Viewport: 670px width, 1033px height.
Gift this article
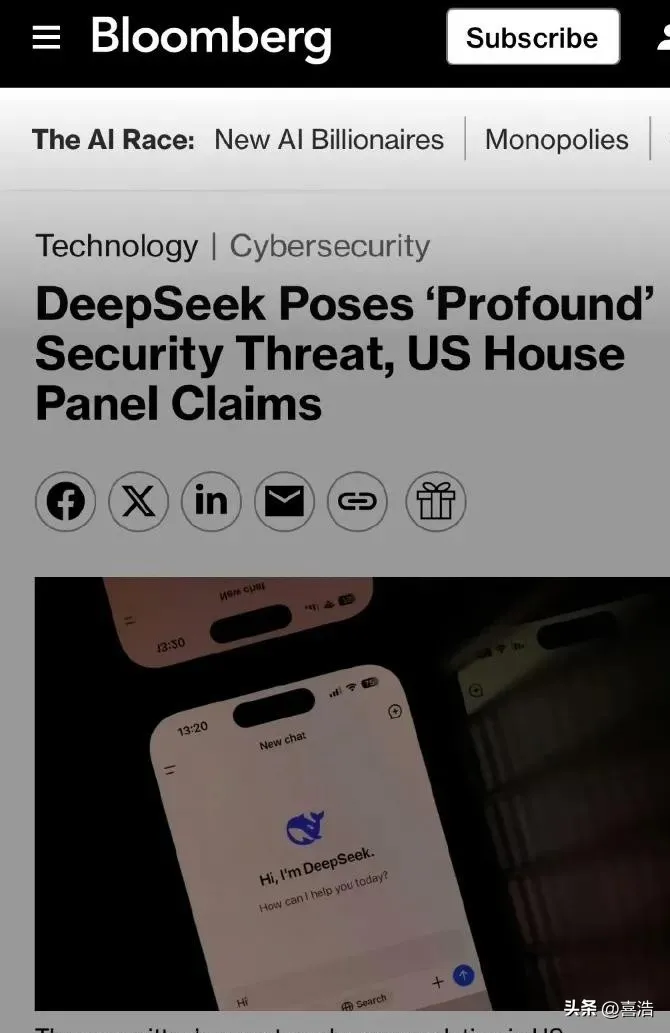click(x=436, y=501)
